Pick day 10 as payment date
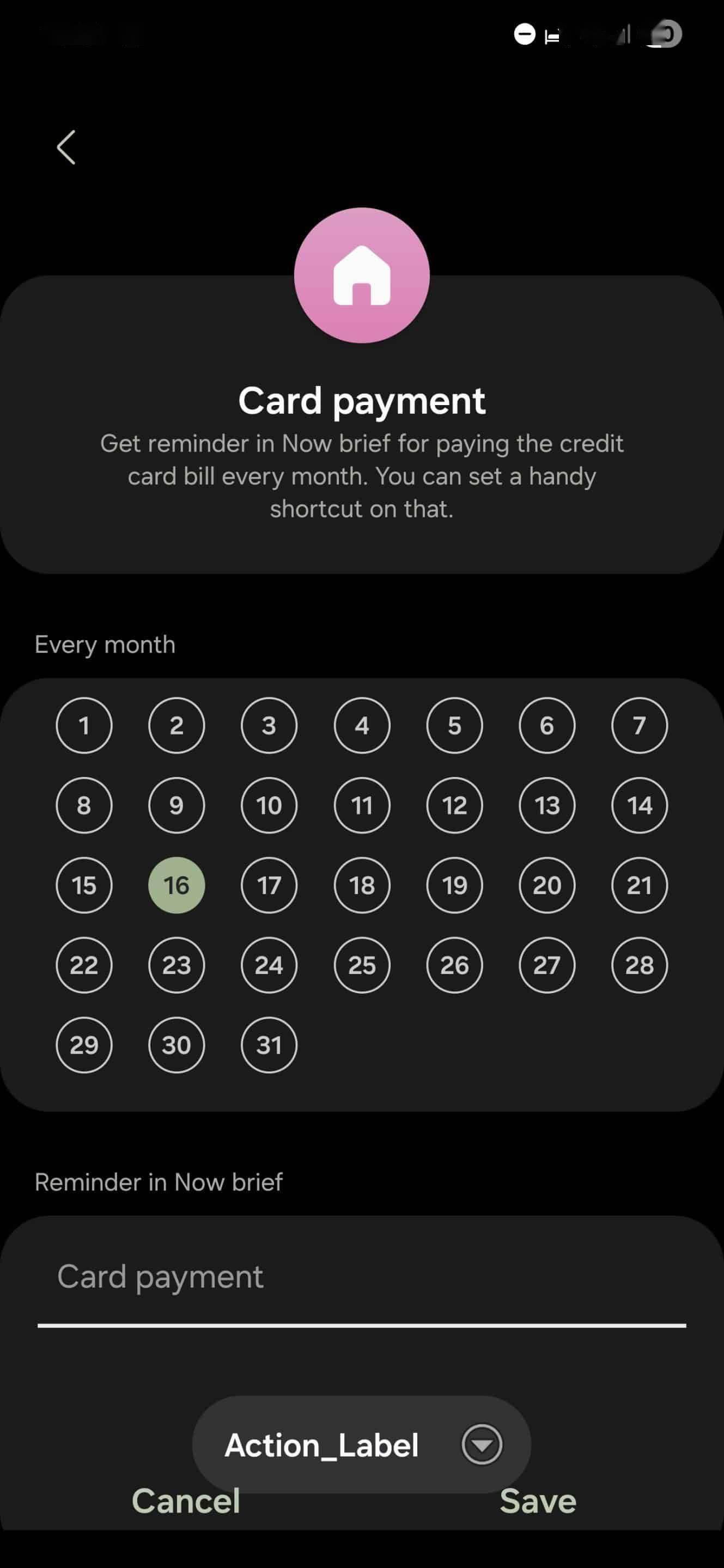This screenshot has height=1568, width=724. pos(269,805)
